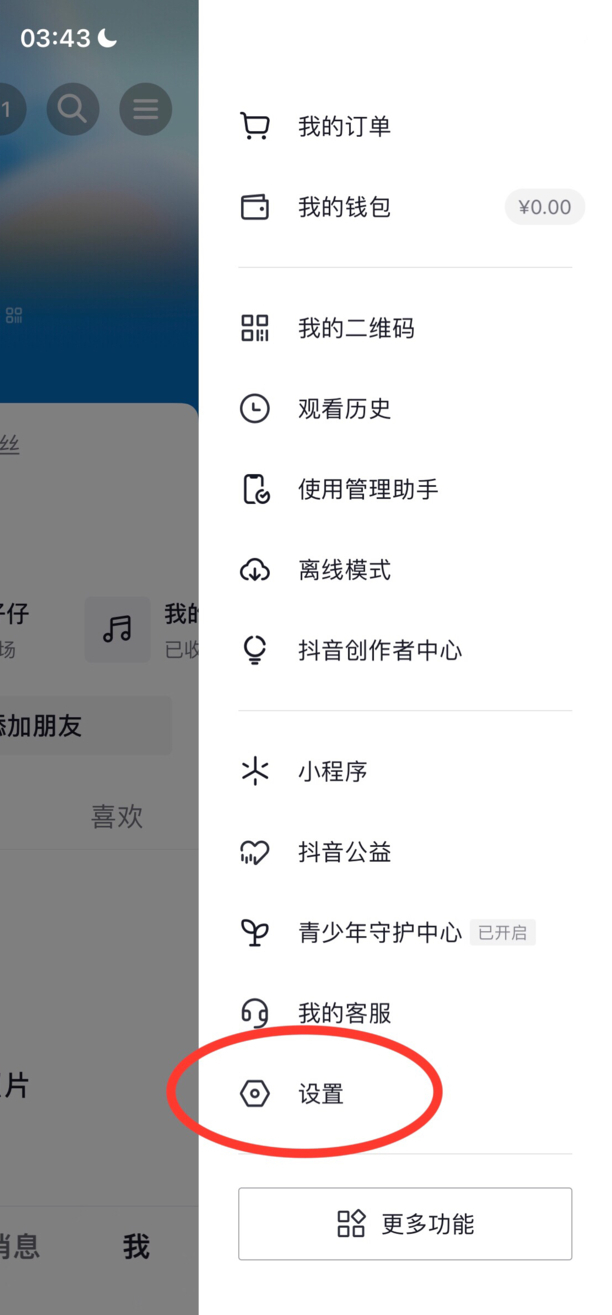The image size is (612, 1315).
Task: Open 抖音创作者中心
Action: pyautogui.click(x=405, y=651)
